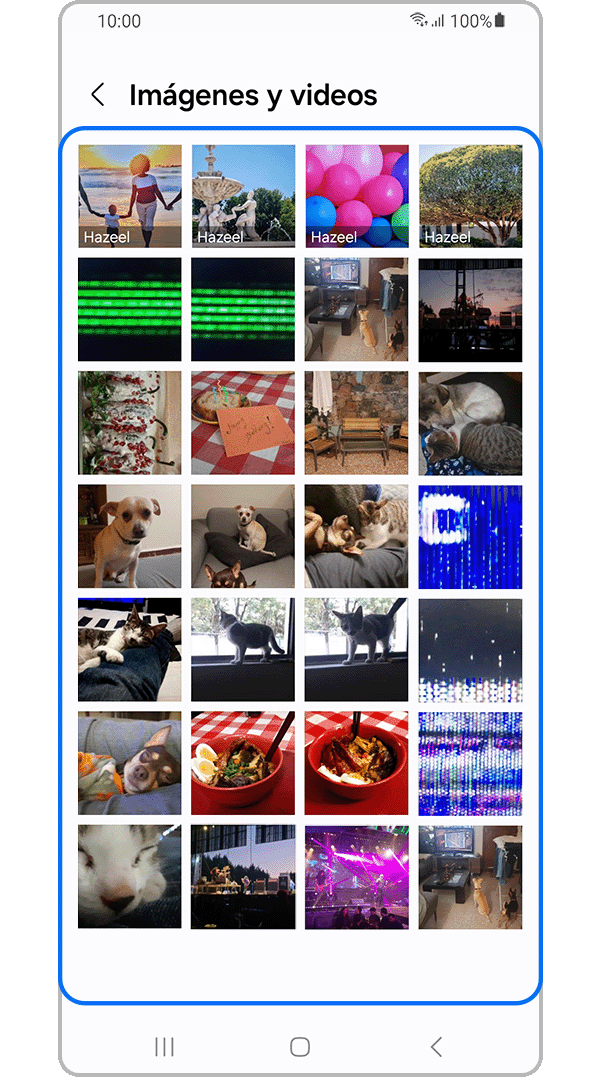Open the purple-lit concert stage photo
This screenshot has width=600, height=1077.
coord(357,876)
